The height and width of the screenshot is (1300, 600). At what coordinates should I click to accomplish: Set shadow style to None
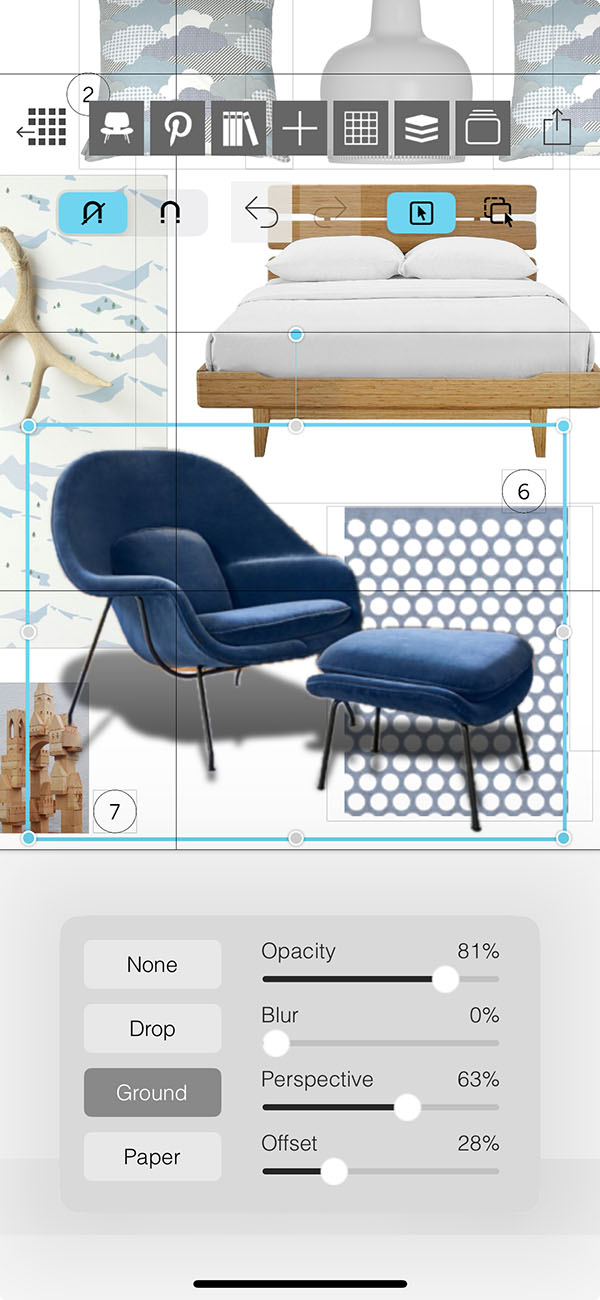pyautogui.click(x=152, y=965)
